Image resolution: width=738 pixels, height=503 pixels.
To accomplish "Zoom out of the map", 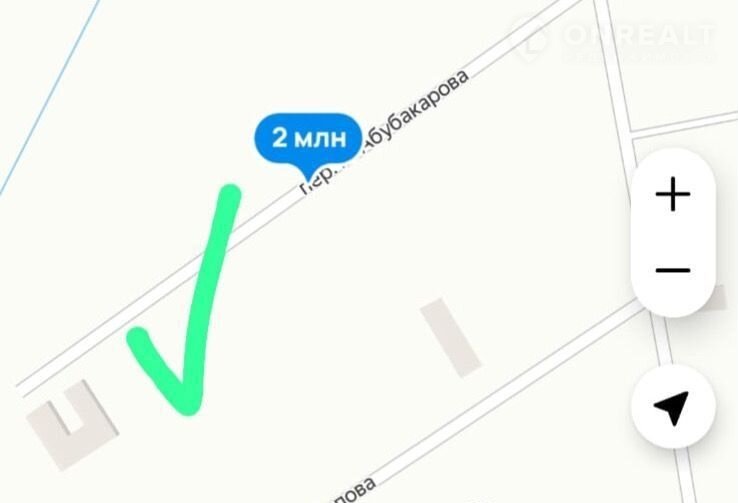I will [x=673, y=271].
